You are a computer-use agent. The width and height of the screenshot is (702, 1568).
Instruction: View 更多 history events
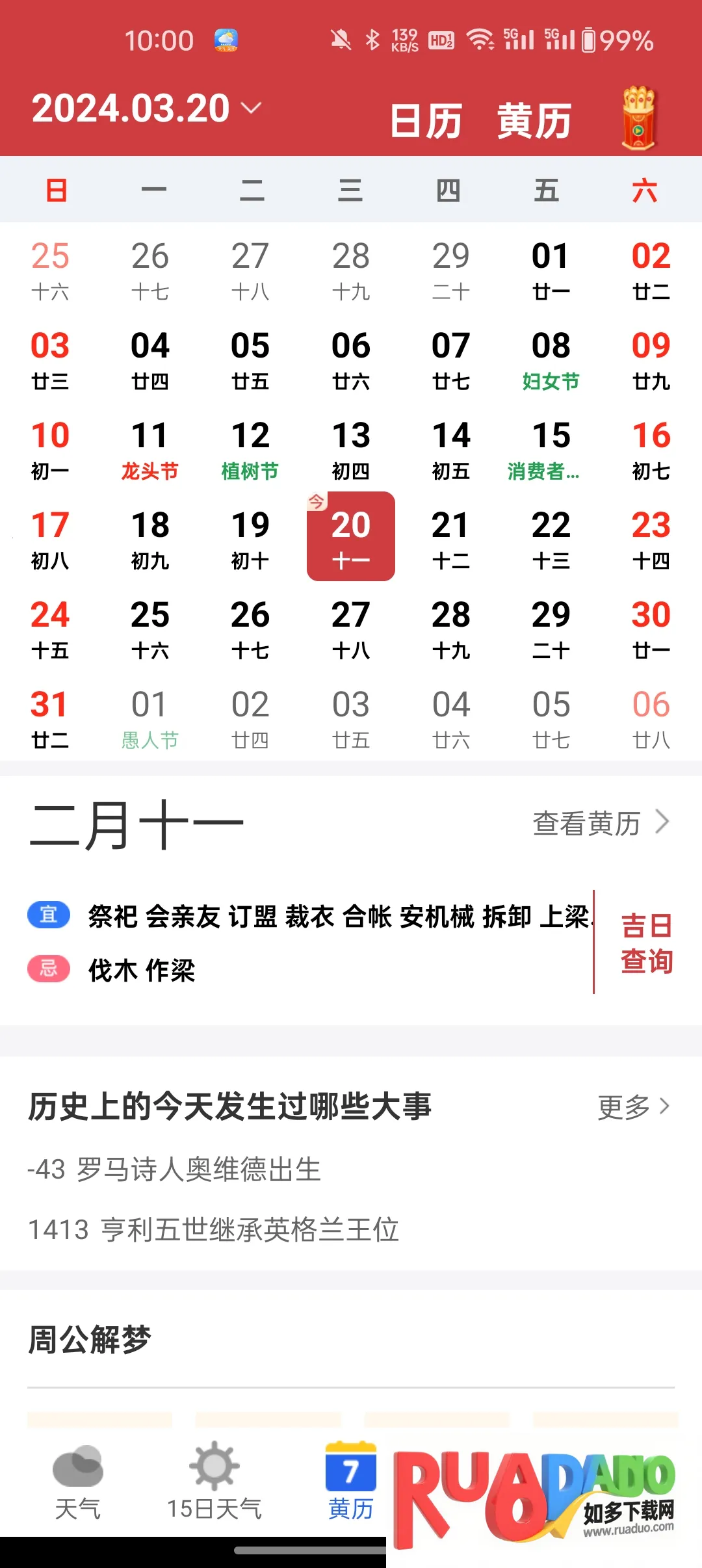[633, 1106]
